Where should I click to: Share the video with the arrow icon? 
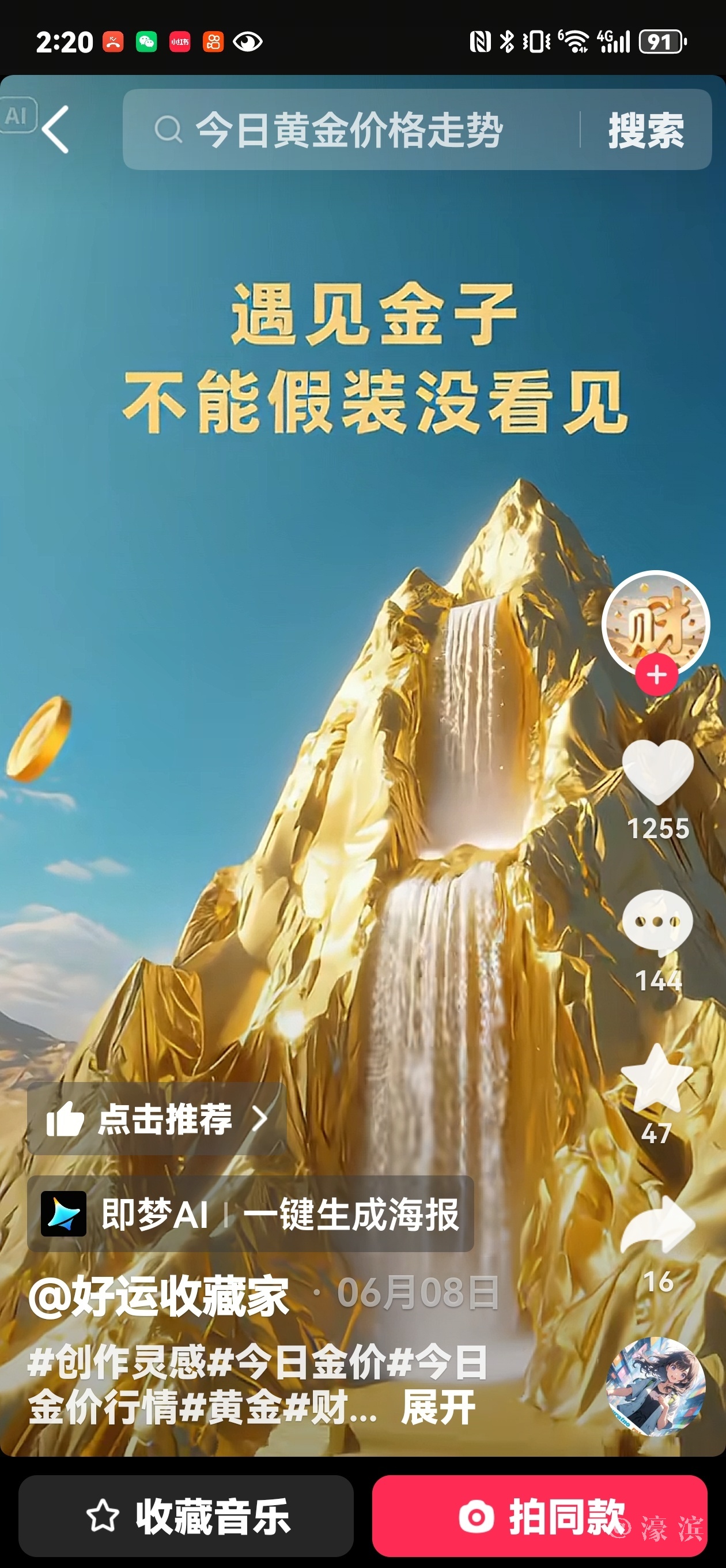657,1224
